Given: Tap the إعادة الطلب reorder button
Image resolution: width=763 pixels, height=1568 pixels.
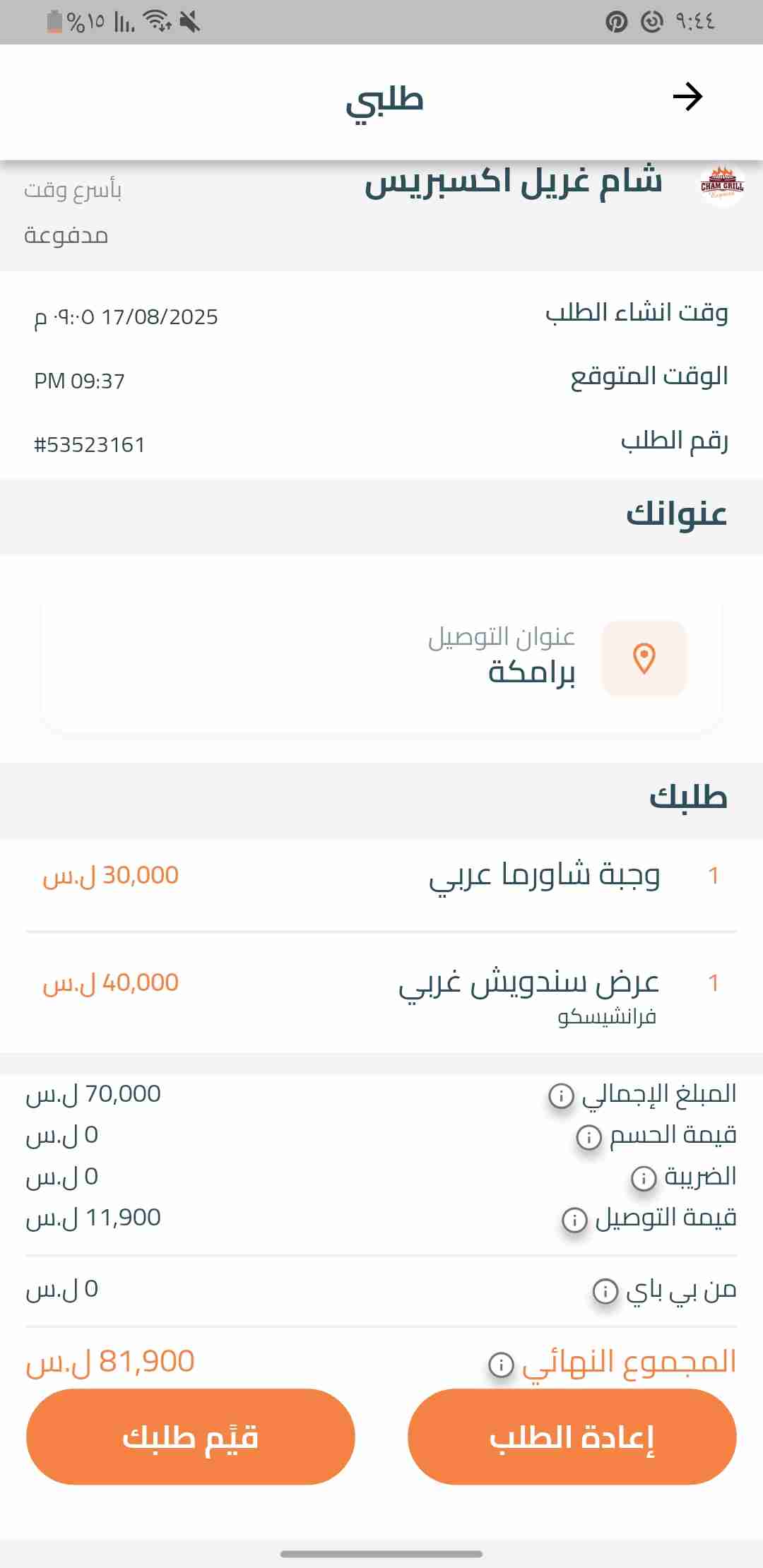Looking at the screenshot, I should coord(572,1437).
